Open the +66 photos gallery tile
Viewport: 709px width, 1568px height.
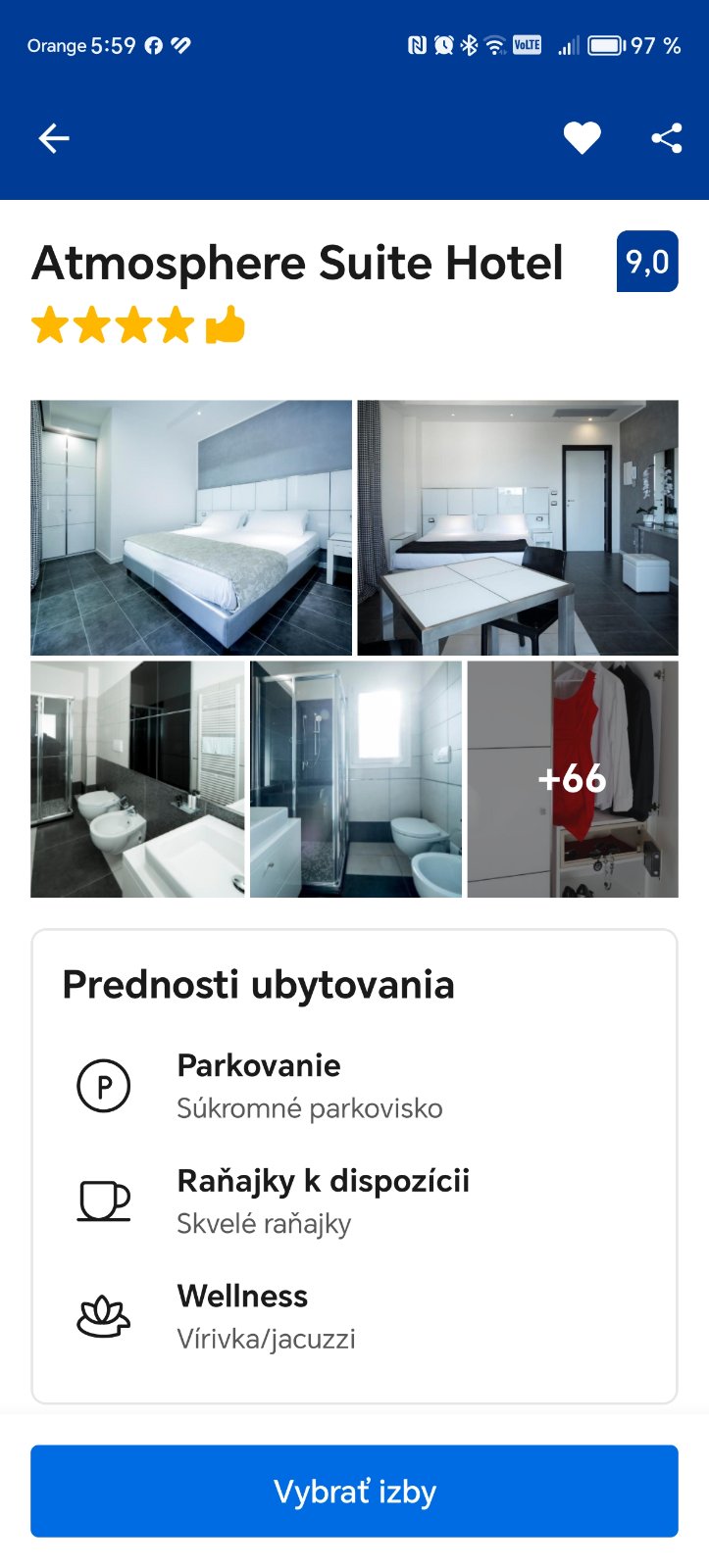coord(573,779)
